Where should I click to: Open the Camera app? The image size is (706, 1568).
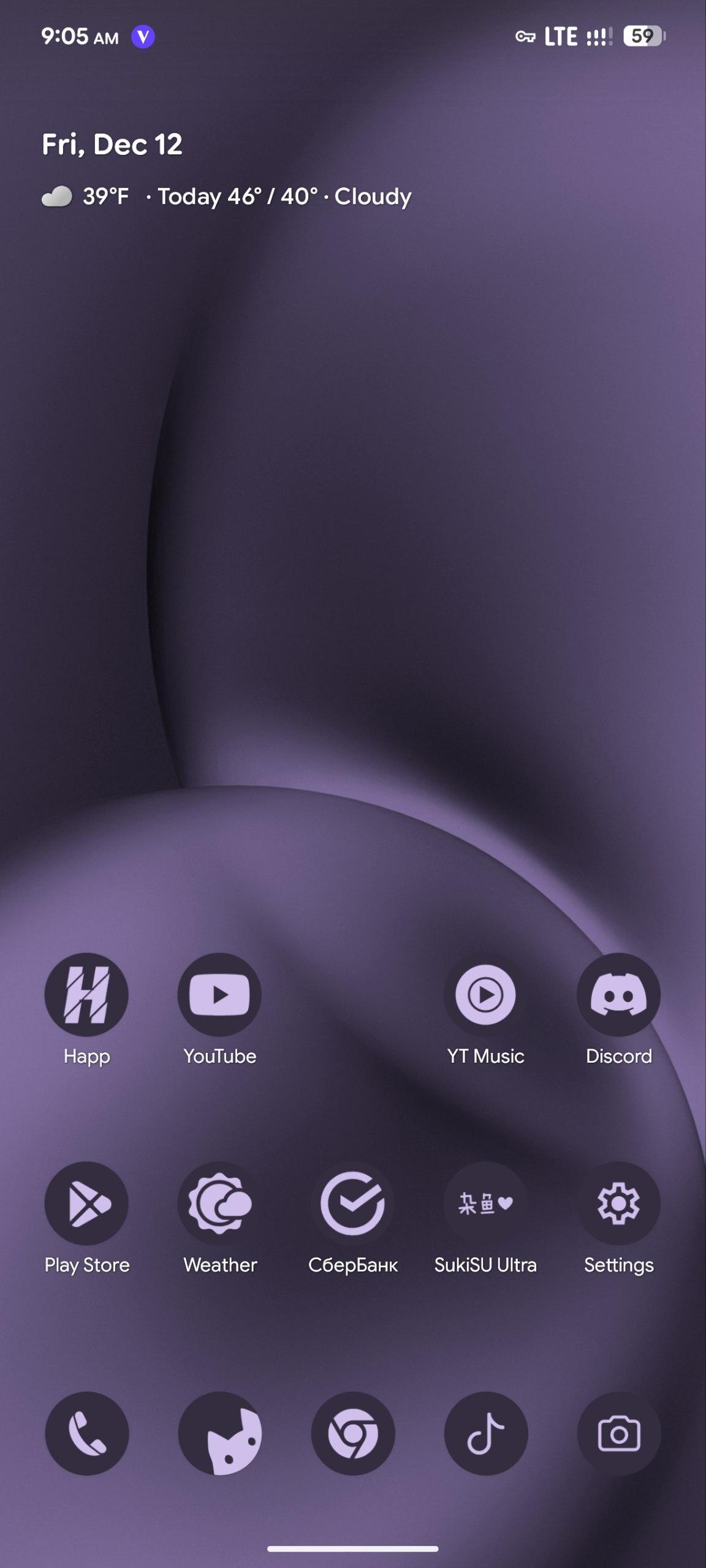618,1434
